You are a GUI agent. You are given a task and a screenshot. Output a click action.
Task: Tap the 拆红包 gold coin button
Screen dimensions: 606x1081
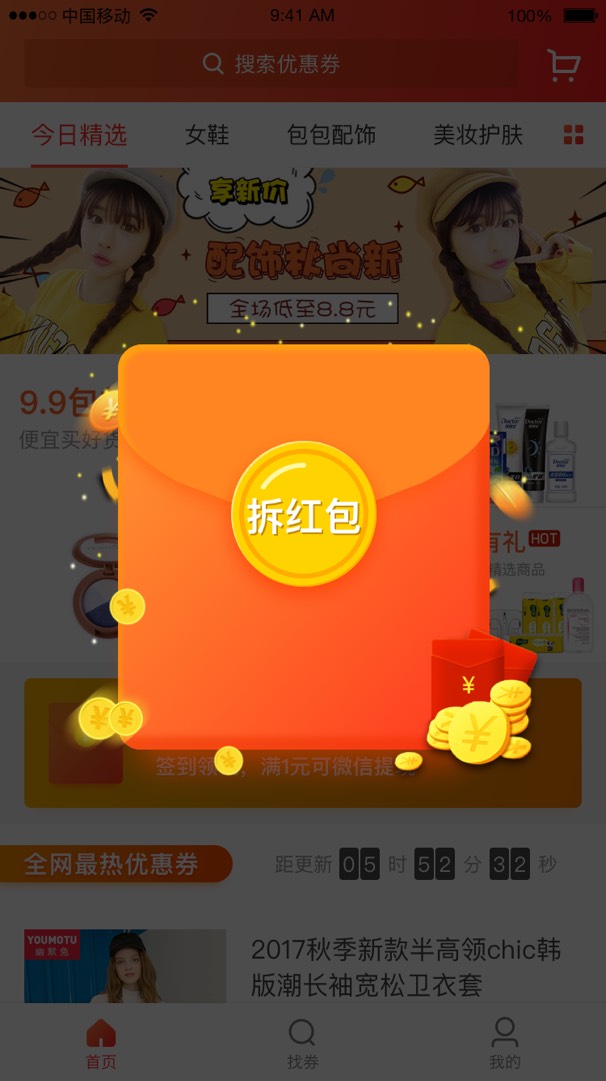303,514
